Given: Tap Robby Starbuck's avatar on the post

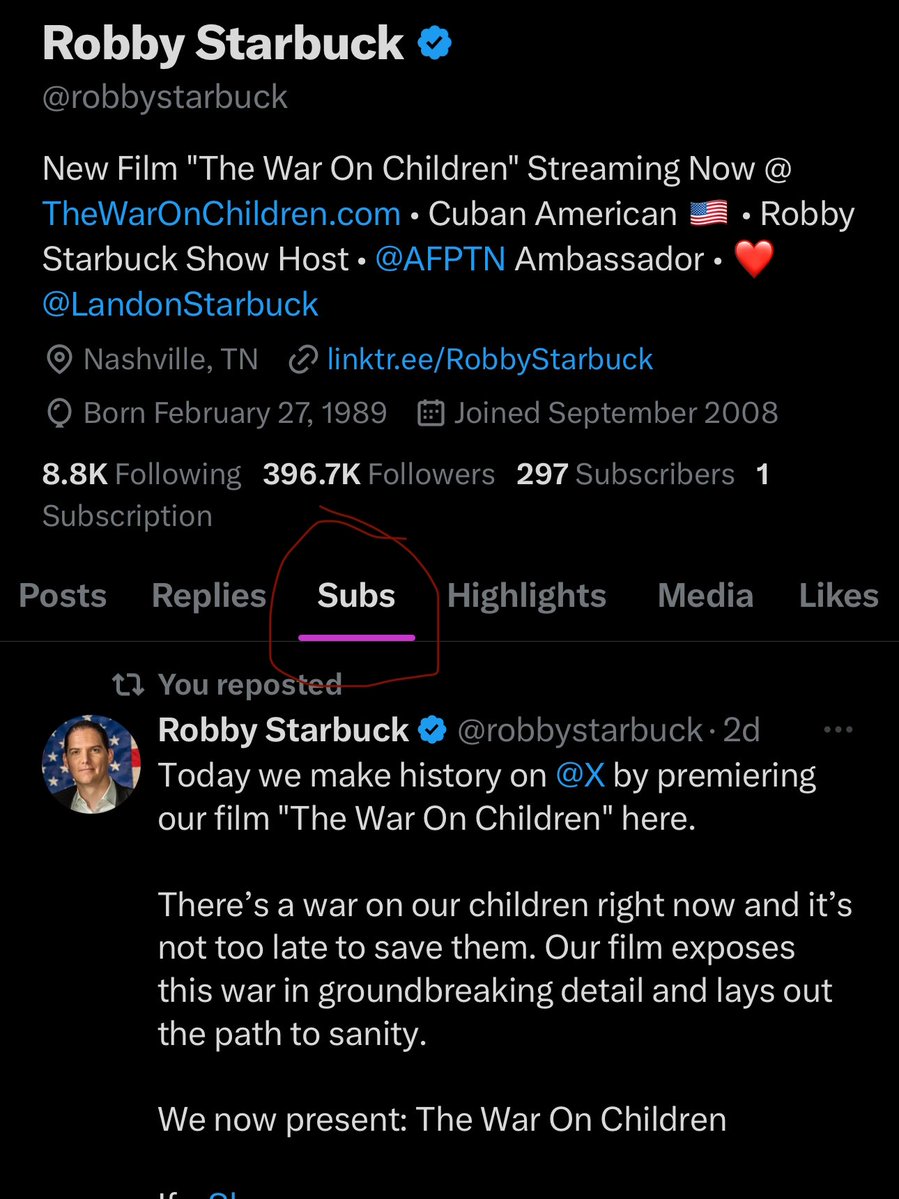Looking at the screenshot, I should click(90, 763).
